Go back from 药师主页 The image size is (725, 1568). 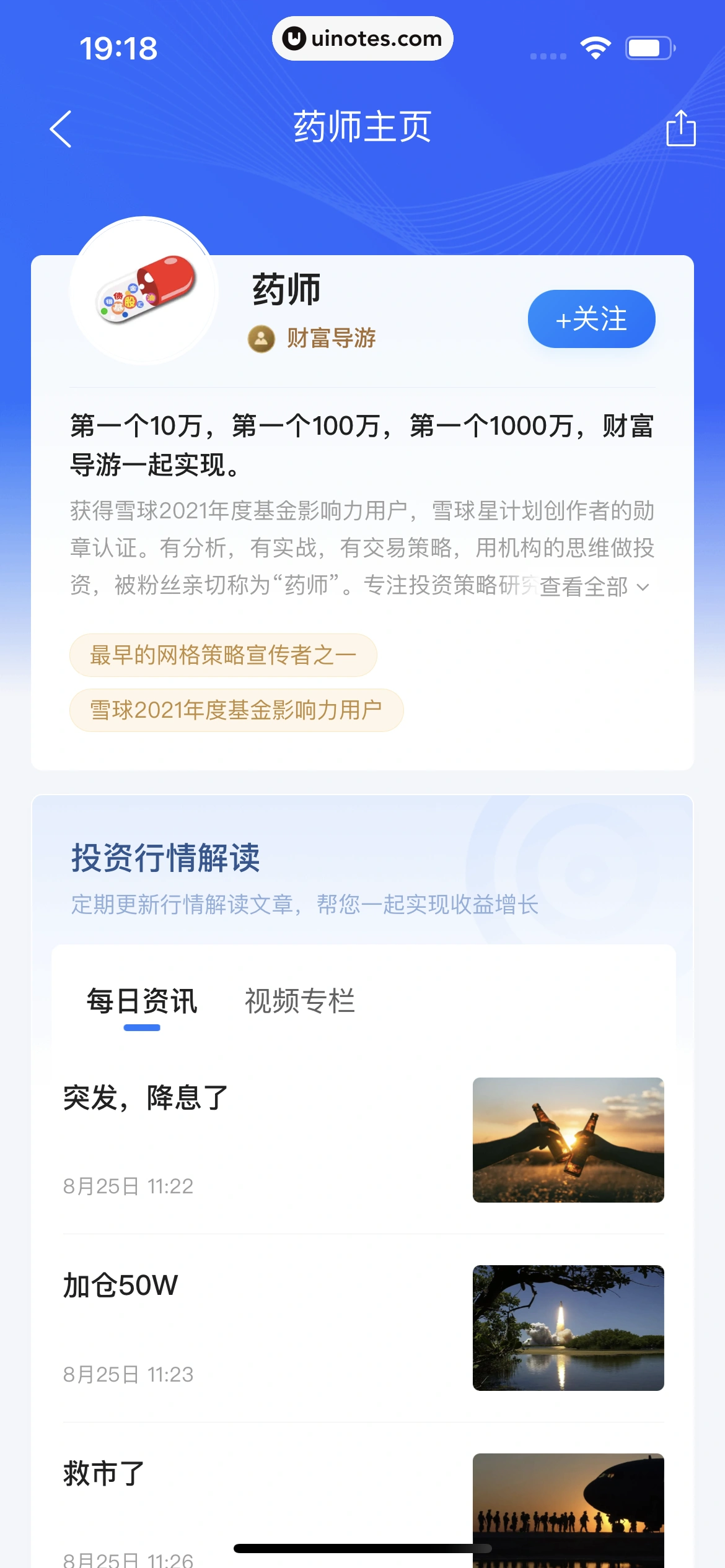pos(61,129)
